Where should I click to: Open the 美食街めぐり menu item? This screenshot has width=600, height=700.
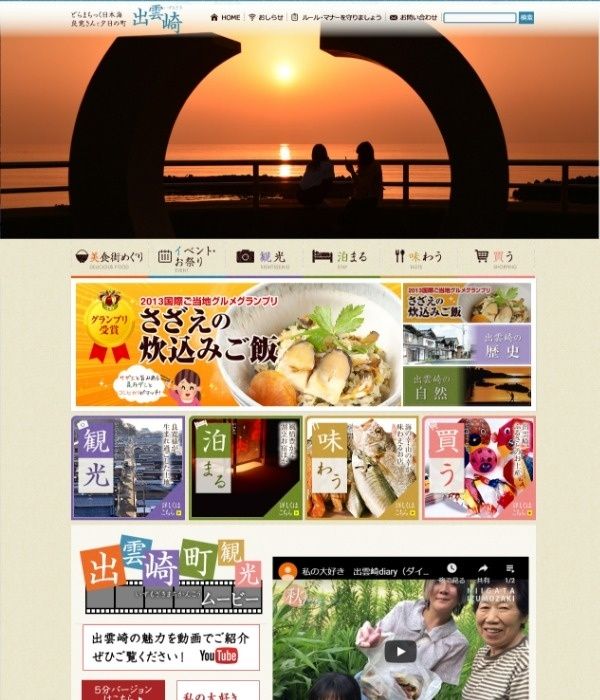[x=110, y=256]
